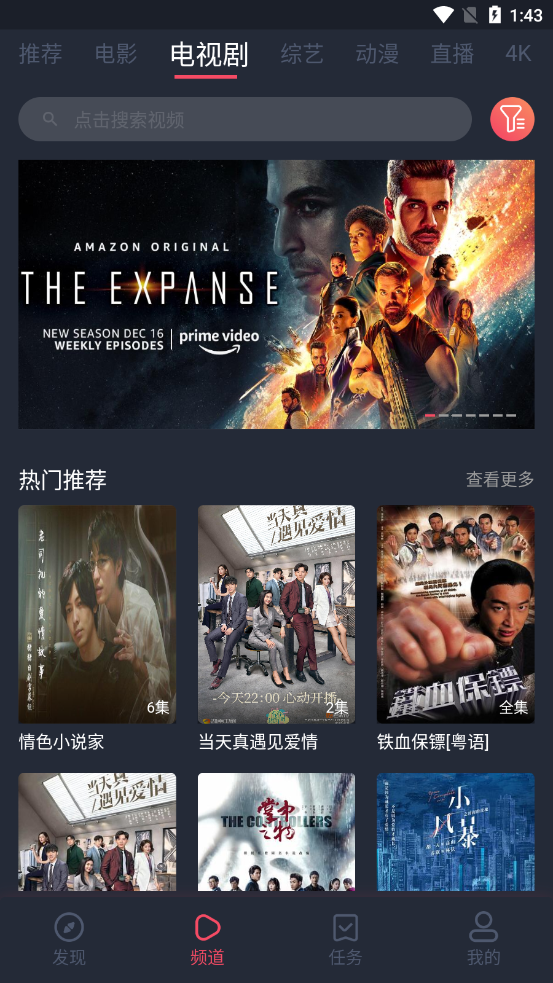Screen dimensions: 553x983
Task: Switch to the 电影 tab
Action: click(116, 54)
